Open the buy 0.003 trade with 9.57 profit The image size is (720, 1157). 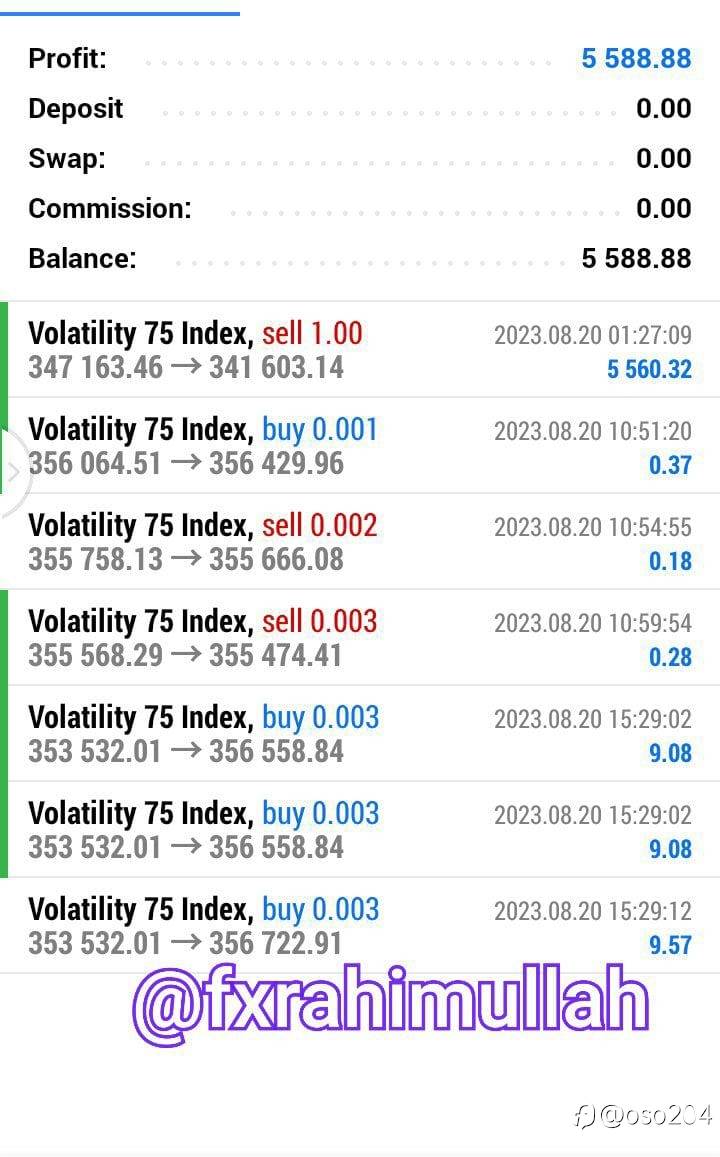pyautogui.click(x=360, y=925)
